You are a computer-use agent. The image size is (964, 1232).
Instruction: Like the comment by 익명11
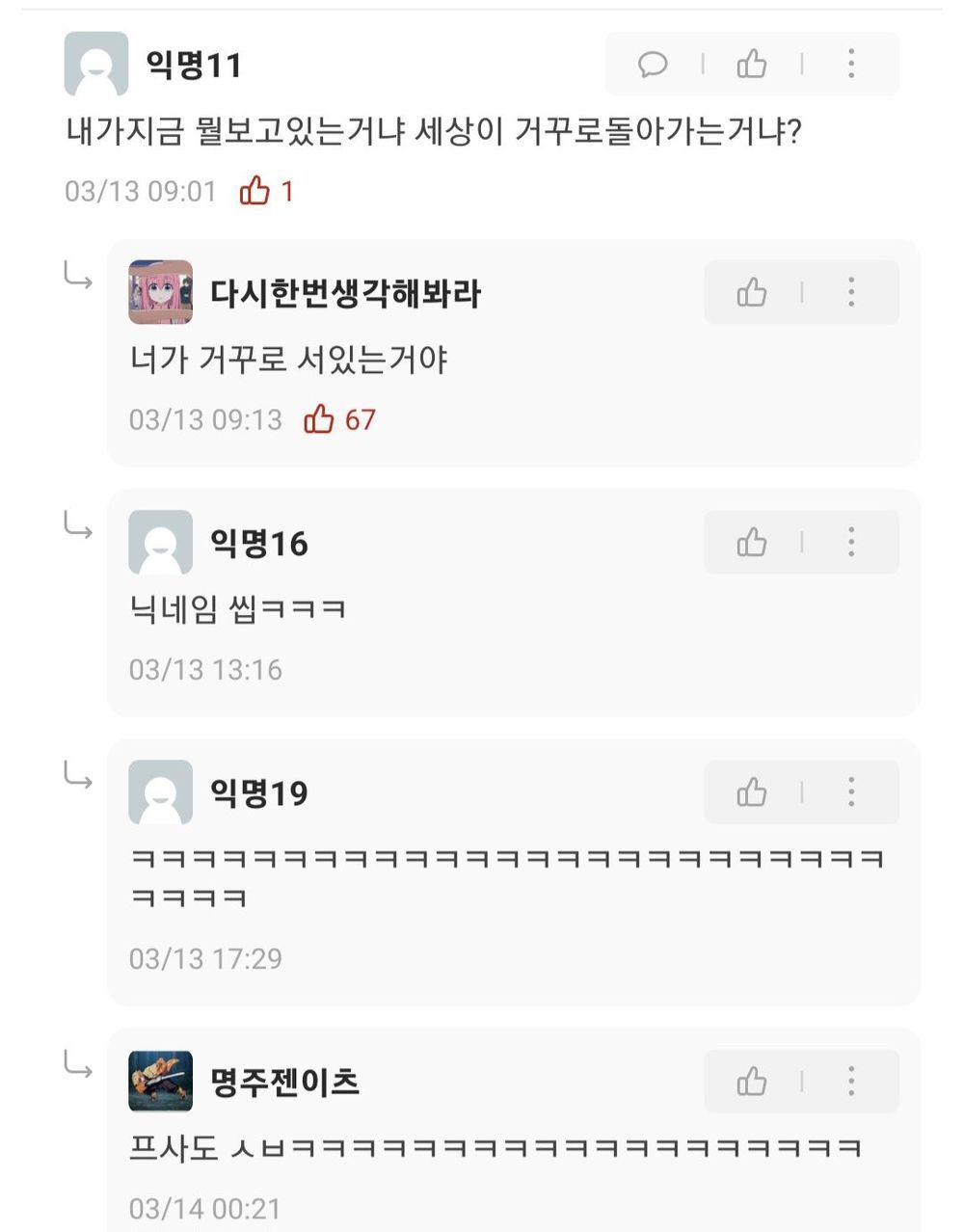tap(752, 65)
